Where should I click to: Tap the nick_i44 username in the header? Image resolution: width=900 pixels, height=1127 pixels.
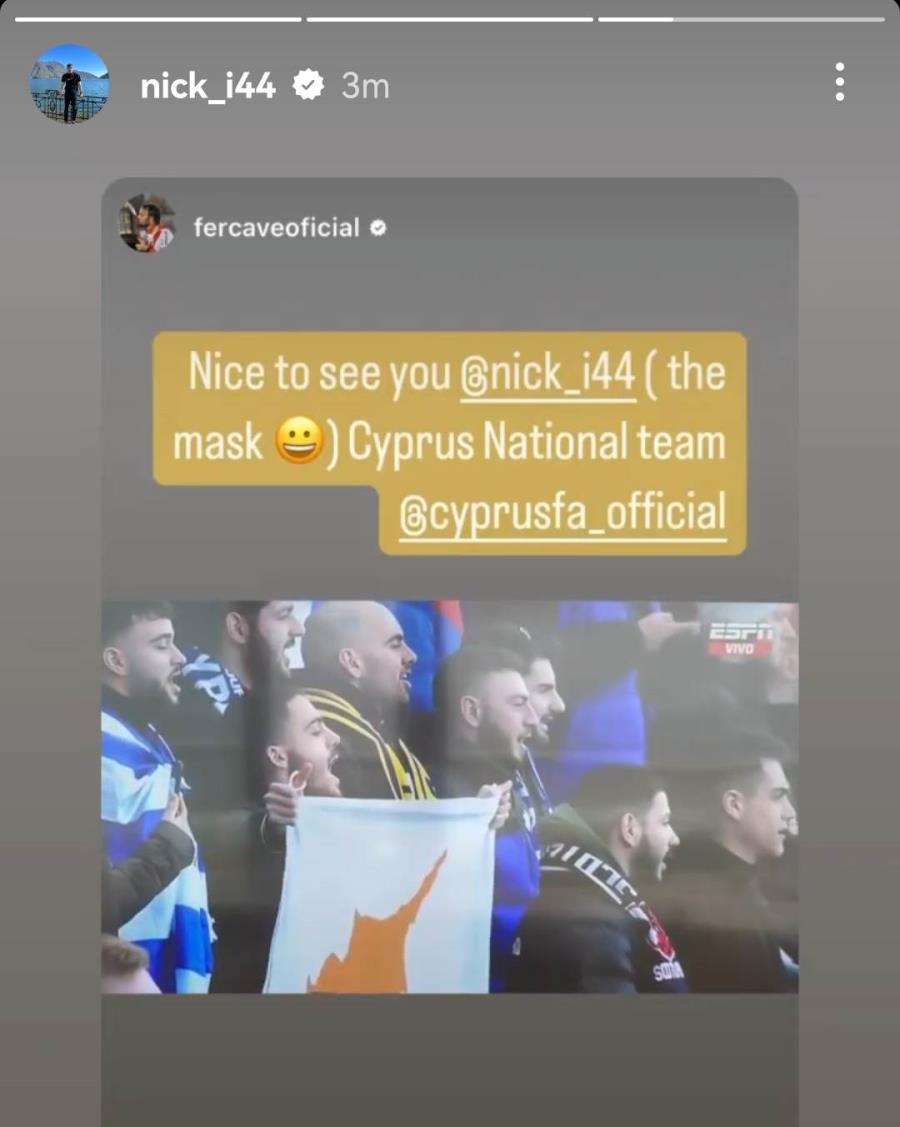(207, 86)
